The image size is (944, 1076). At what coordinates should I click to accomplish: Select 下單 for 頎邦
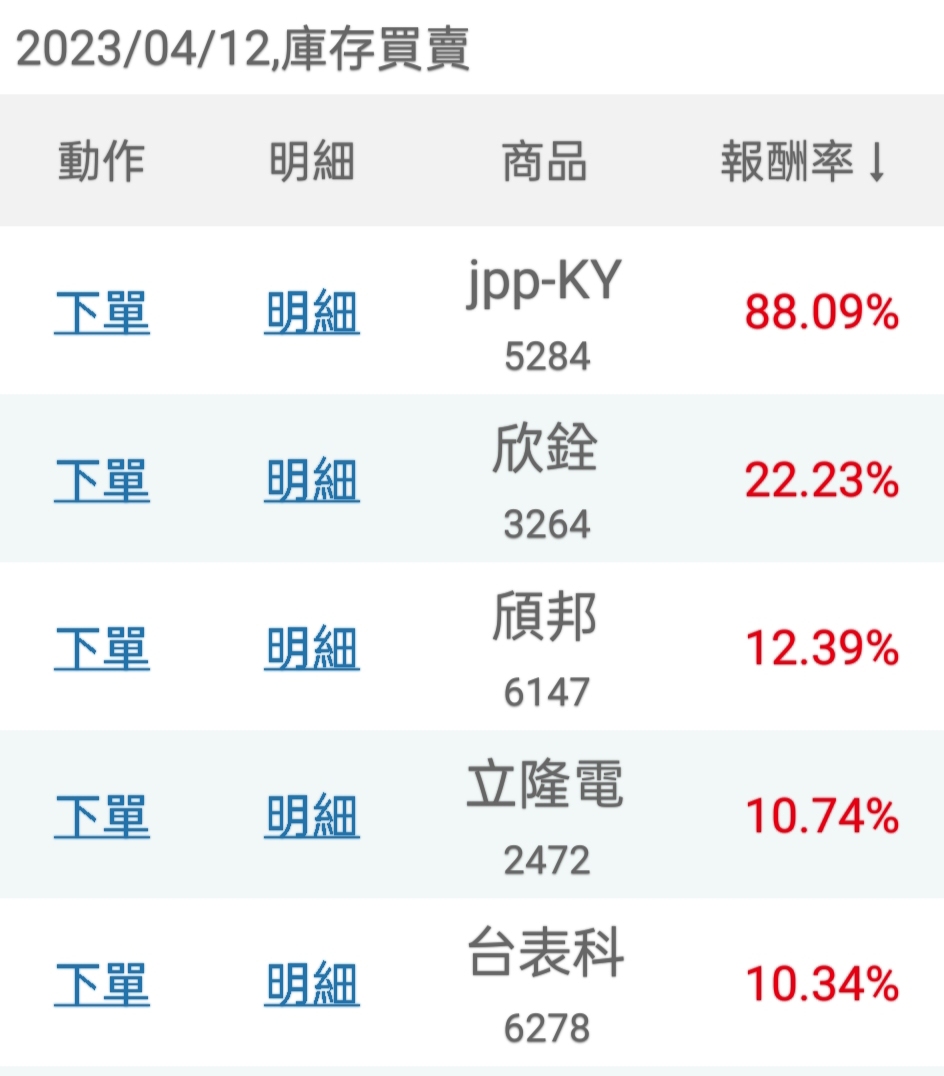(x=101, y=650)
